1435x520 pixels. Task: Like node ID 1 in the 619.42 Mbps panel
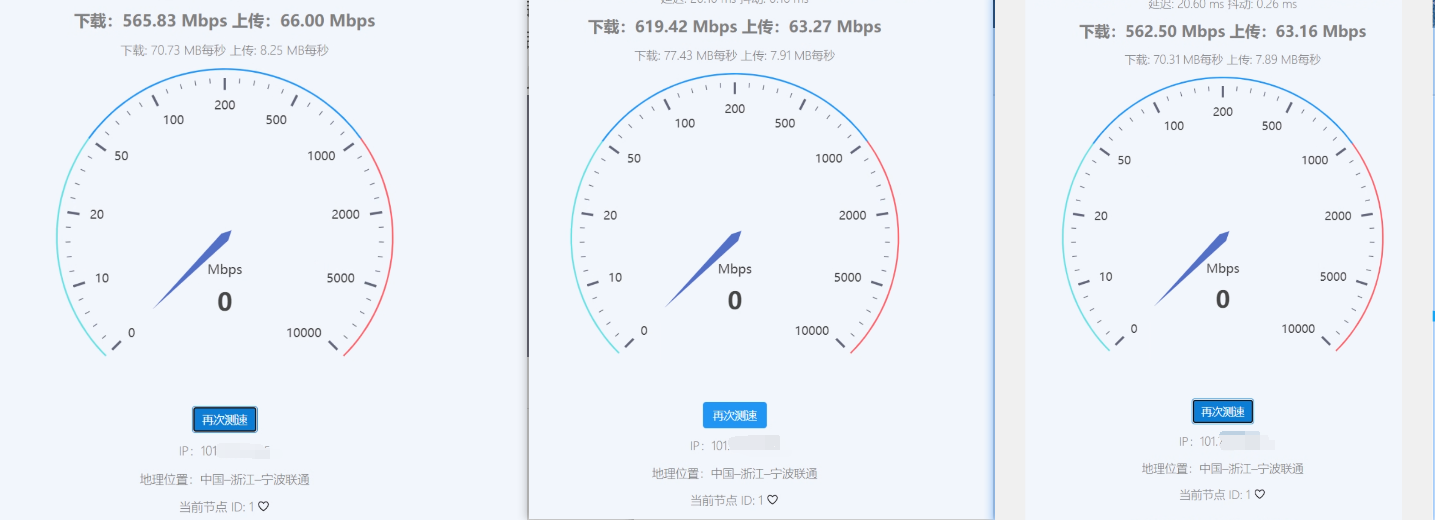(x=772, y=500)
